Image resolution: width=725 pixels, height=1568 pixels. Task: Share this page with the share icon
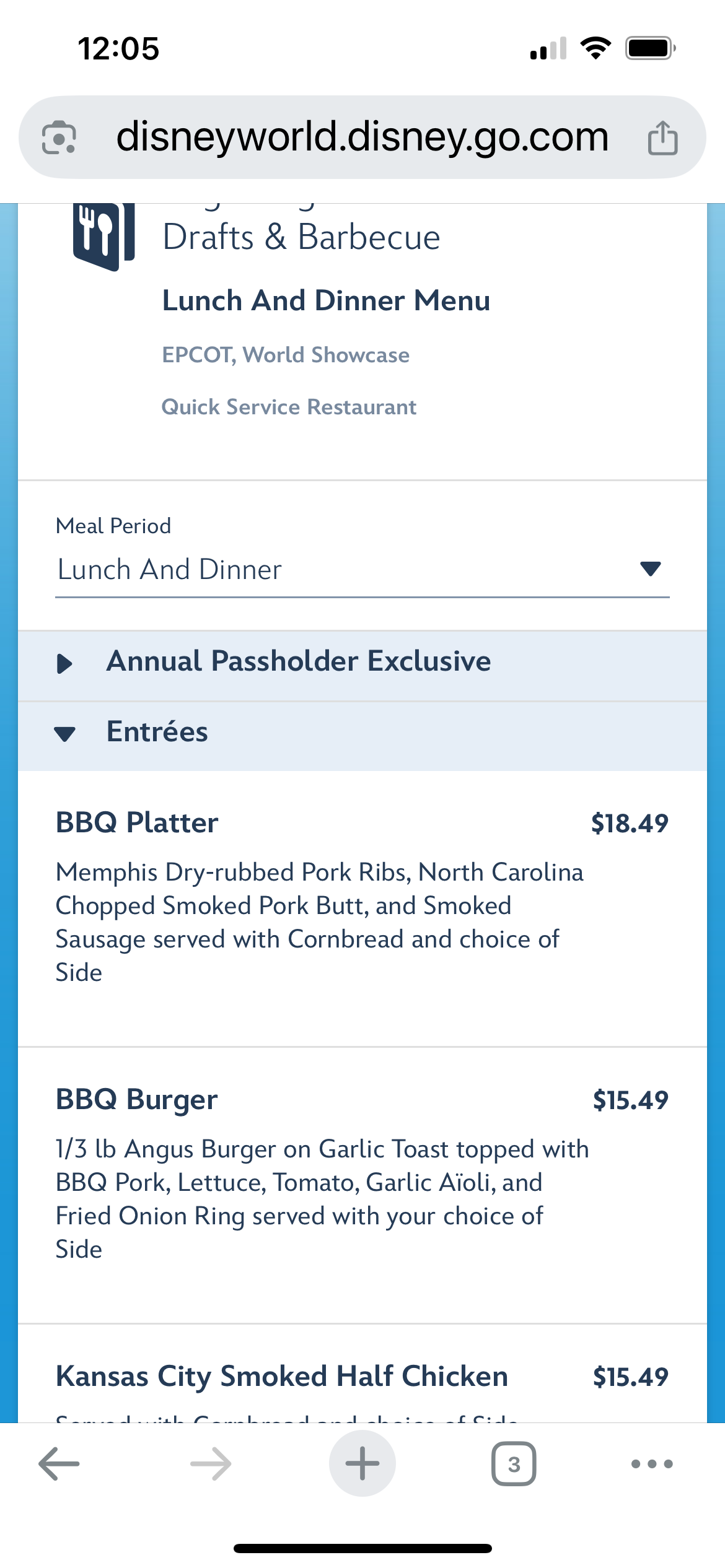click(x=662, y=137)
